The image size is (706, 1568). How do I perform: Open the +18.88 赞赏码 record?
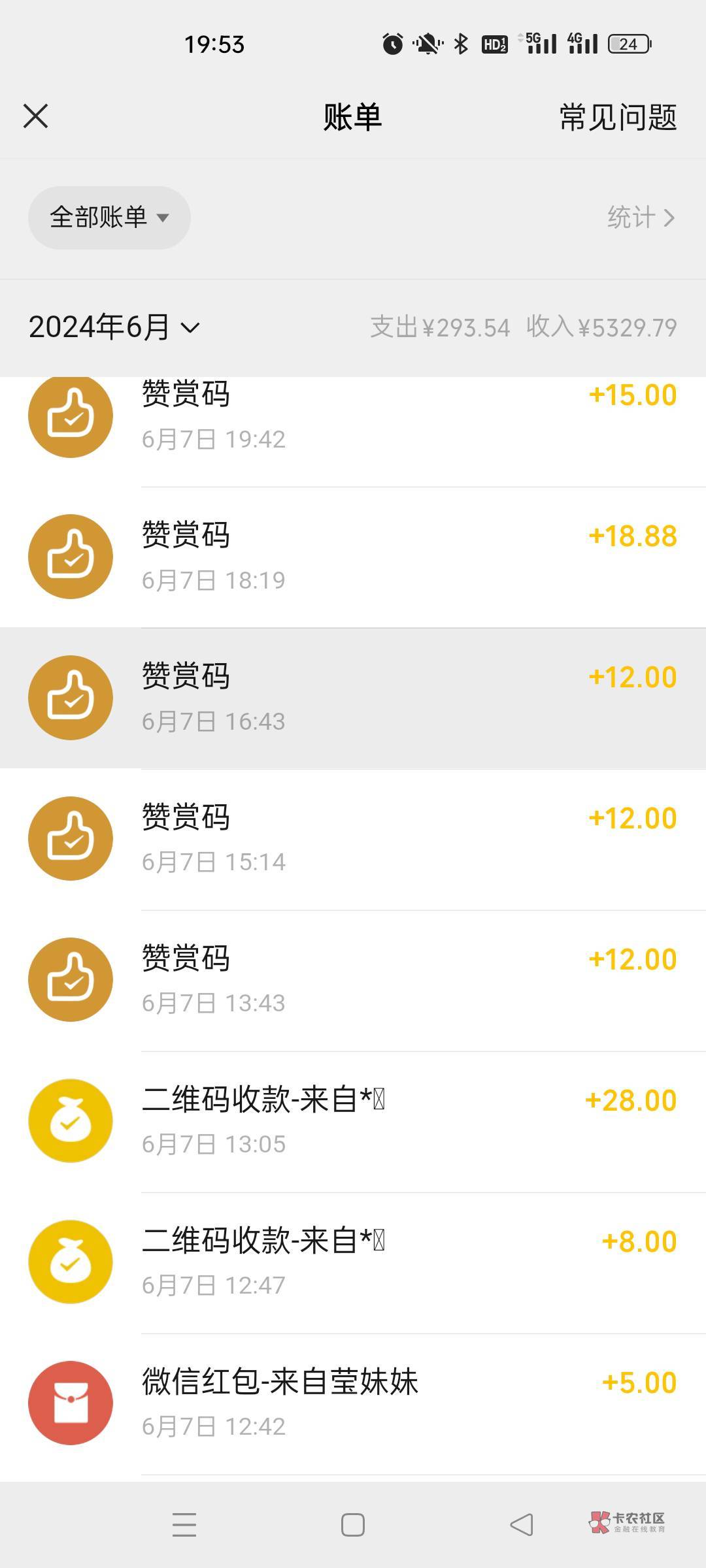coord(353,557)
